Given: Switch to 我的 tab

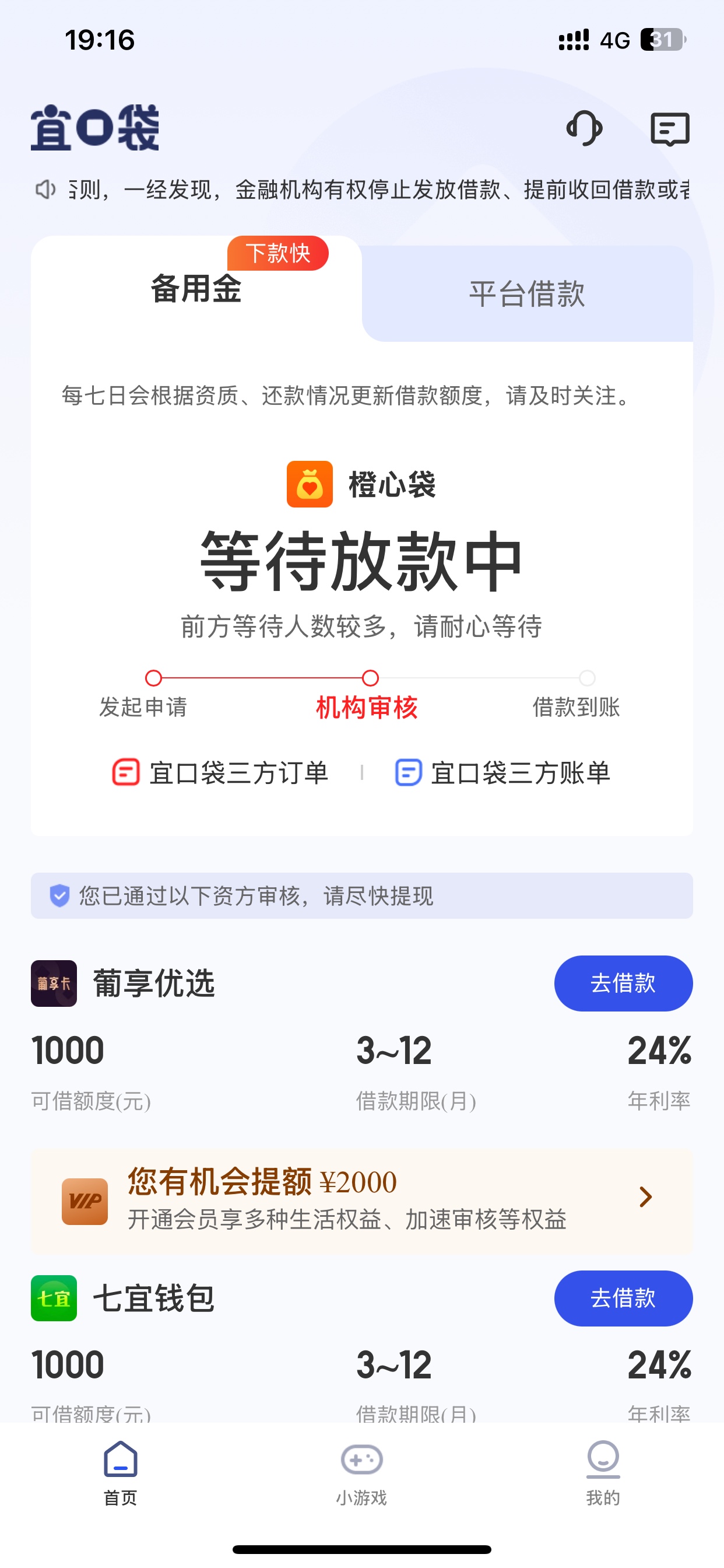Looking at the screenshot, I should (x=602, y=1472).
